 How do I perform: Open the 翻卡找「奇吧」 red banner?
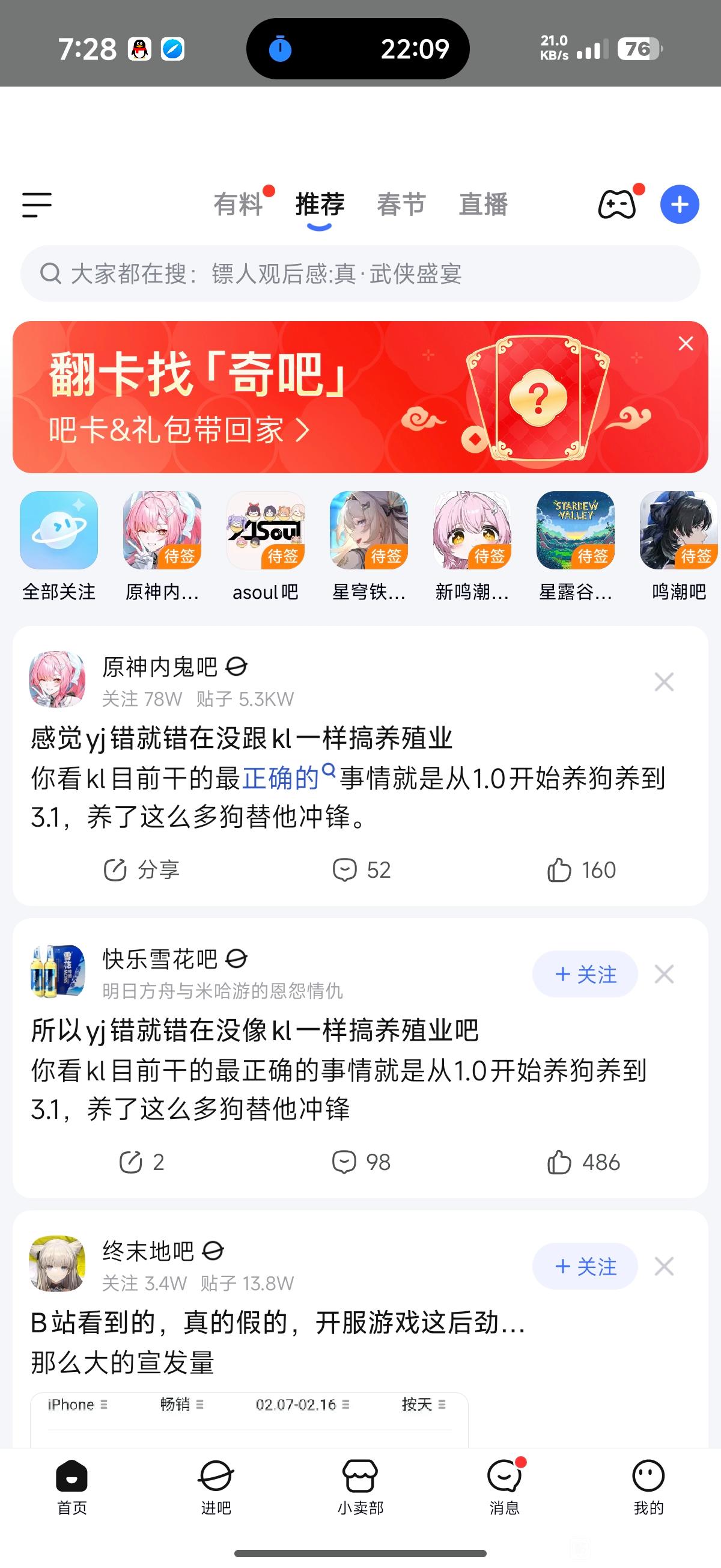304,399
